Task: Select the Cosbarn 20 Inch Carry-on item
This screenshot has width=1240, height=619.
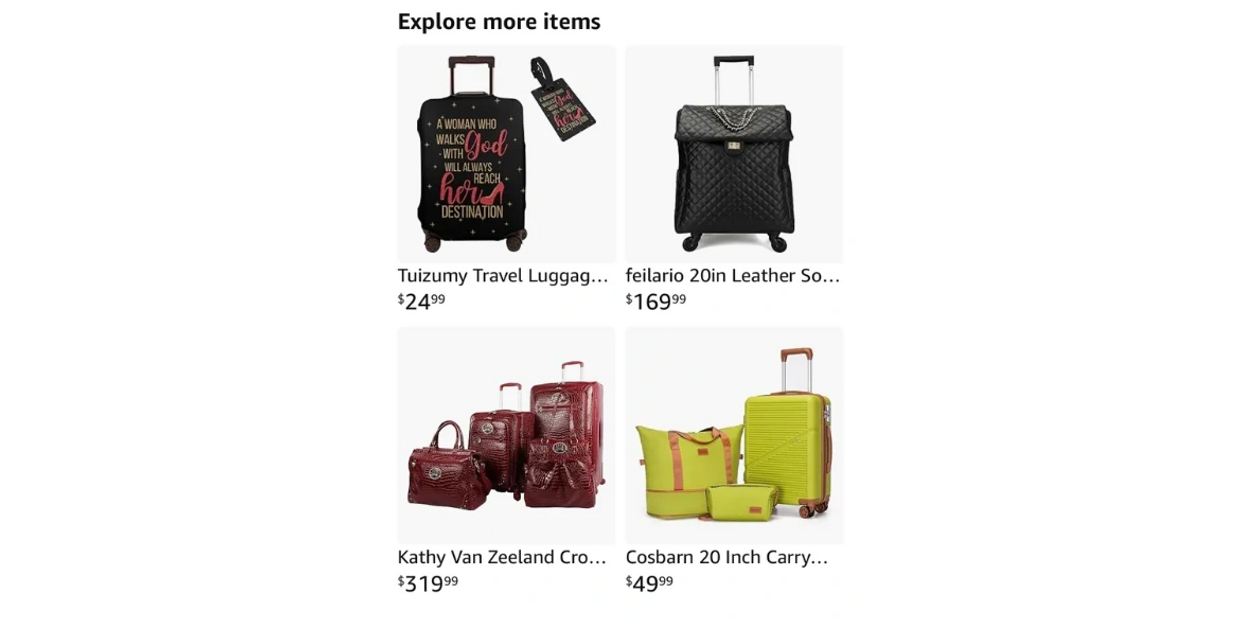Action: click(x=733, y=436)
